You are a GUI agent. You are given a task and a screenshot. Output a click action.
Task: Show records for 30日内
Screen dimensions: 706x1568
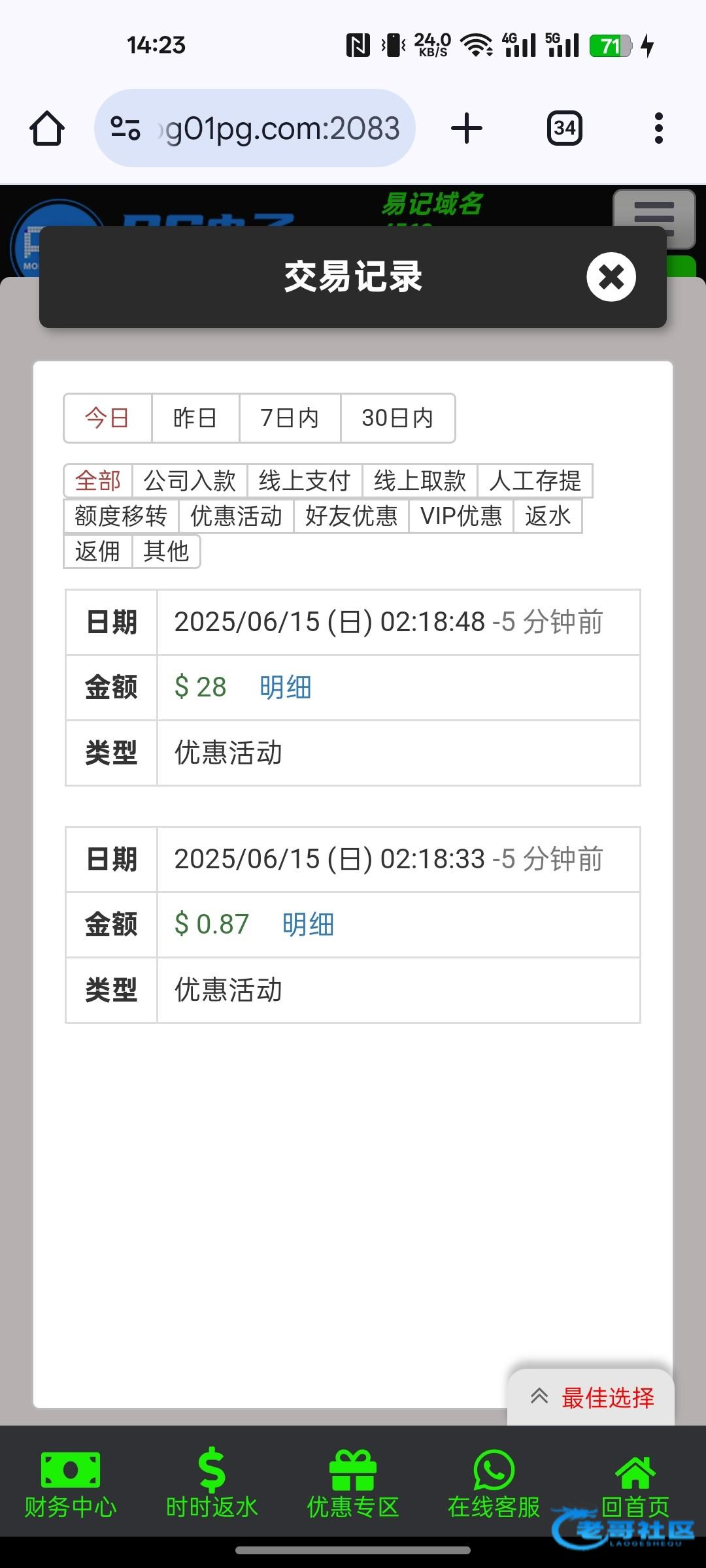pyautogui.click(x=397, y=418)
